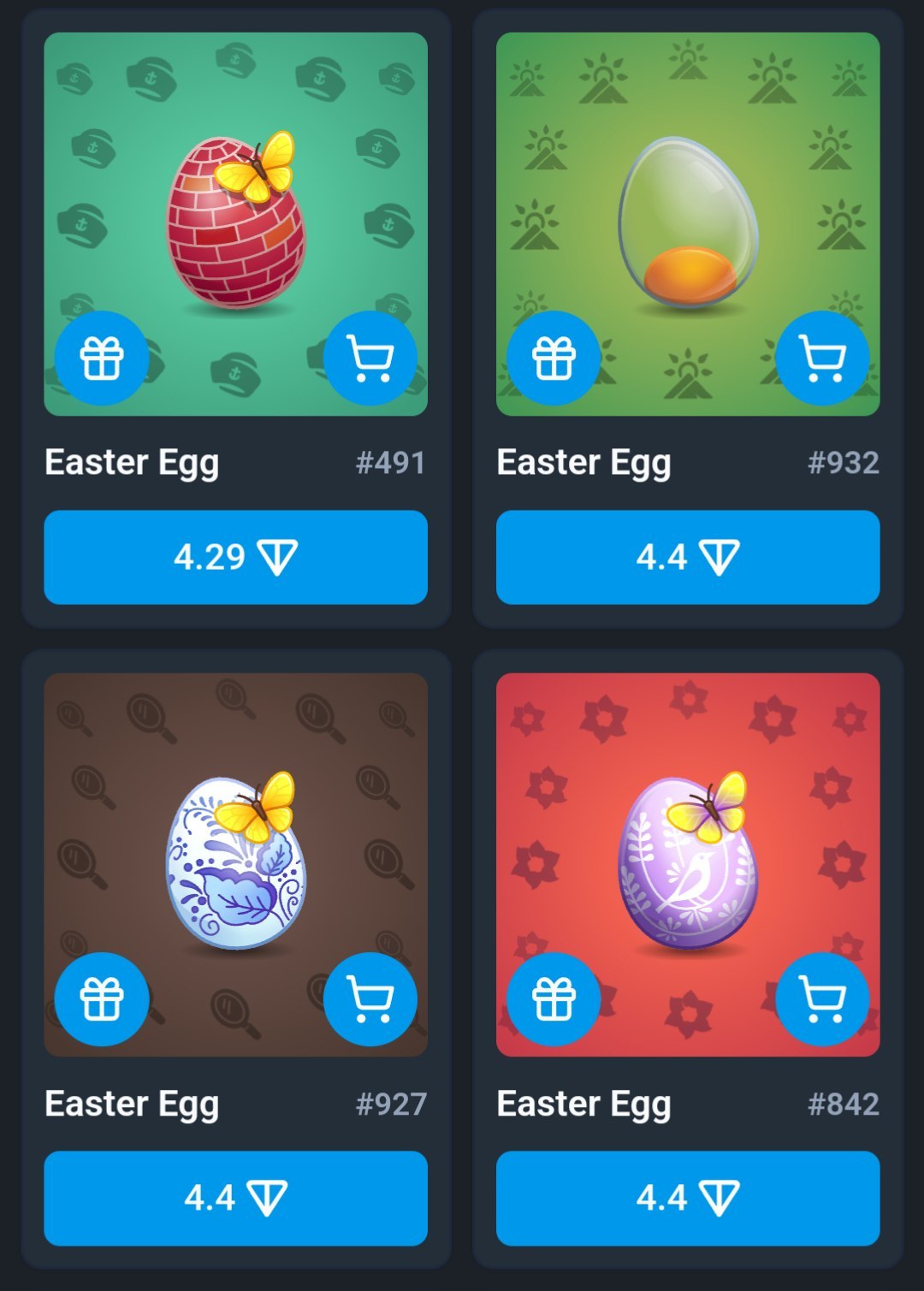Buy Easter Egg #927 for 4.4 TON
The image size is (924, 1291).
(235, 1198)
